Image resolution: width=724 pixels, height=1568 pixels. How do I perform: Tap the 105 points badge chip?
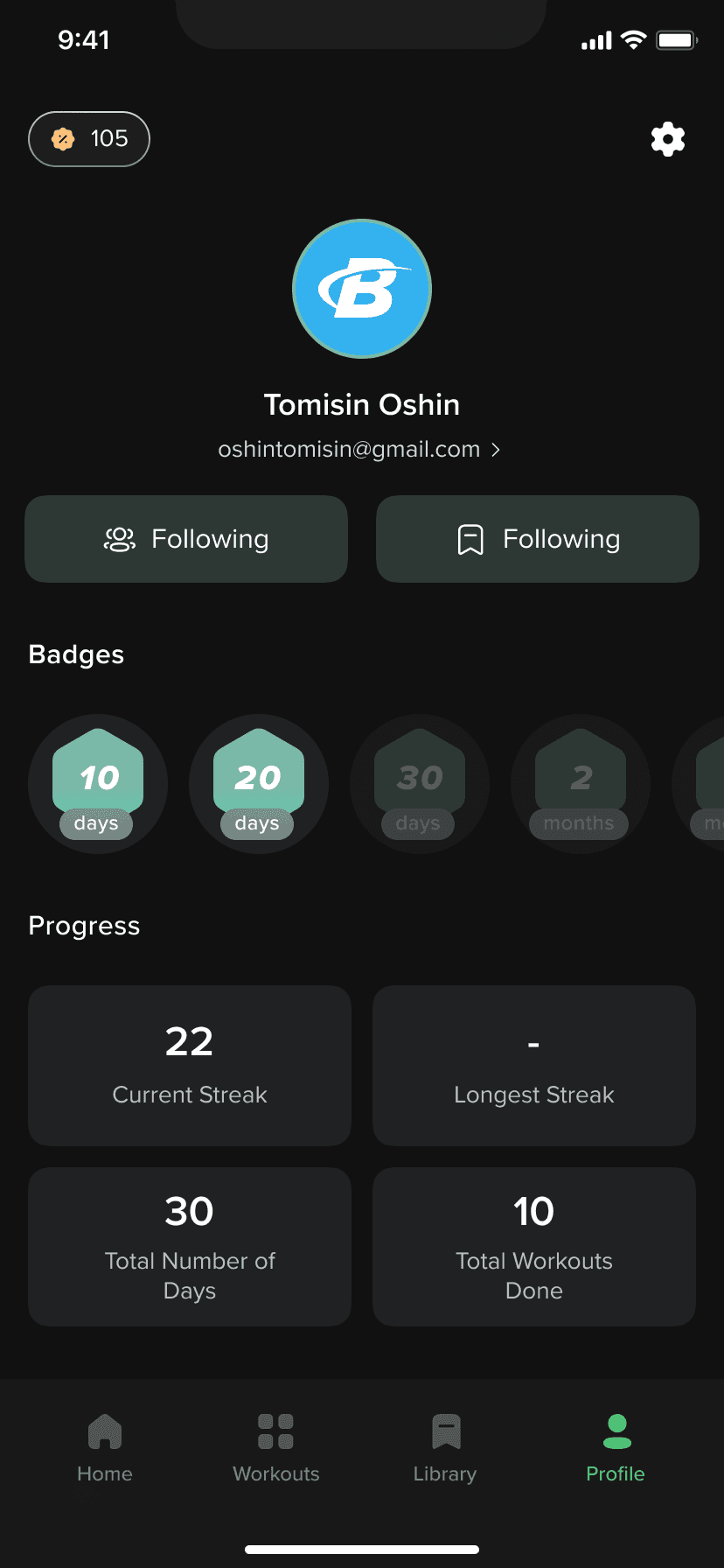click(x=89, y=139)
